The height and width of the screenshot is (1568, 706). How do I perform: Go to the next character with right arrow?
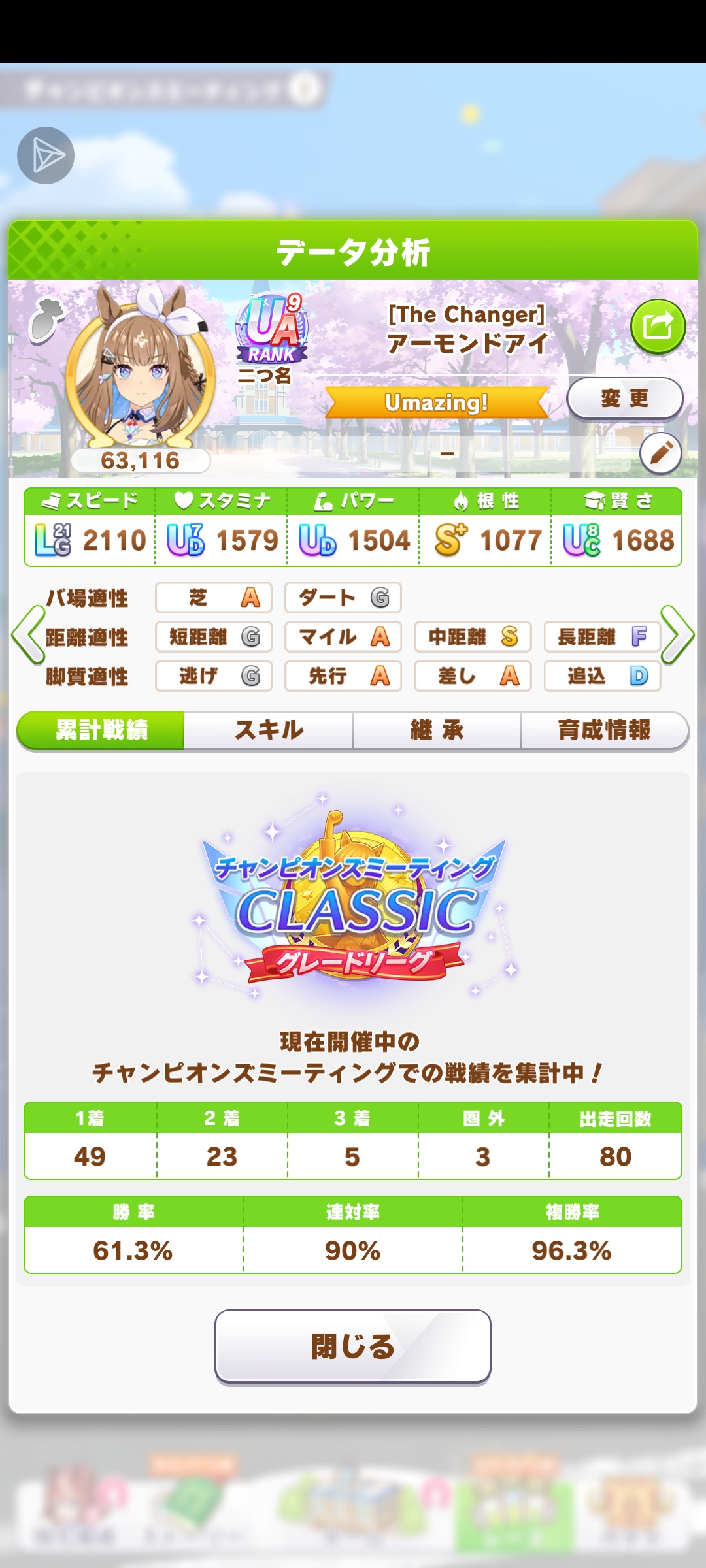(677, 635)
